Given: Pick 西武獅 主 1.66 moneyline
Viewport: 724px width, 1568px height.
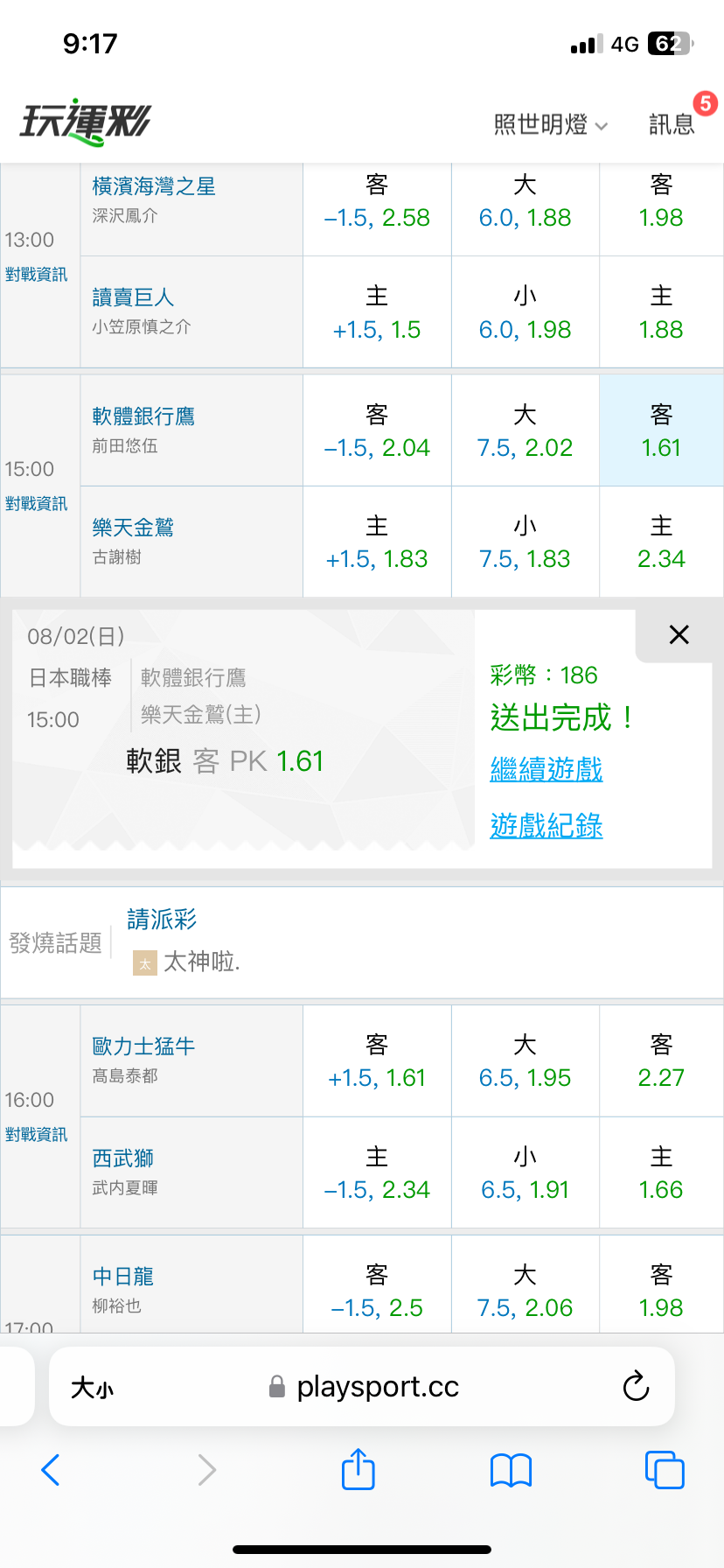Looking at the screenshot, I should point(661,1172).
